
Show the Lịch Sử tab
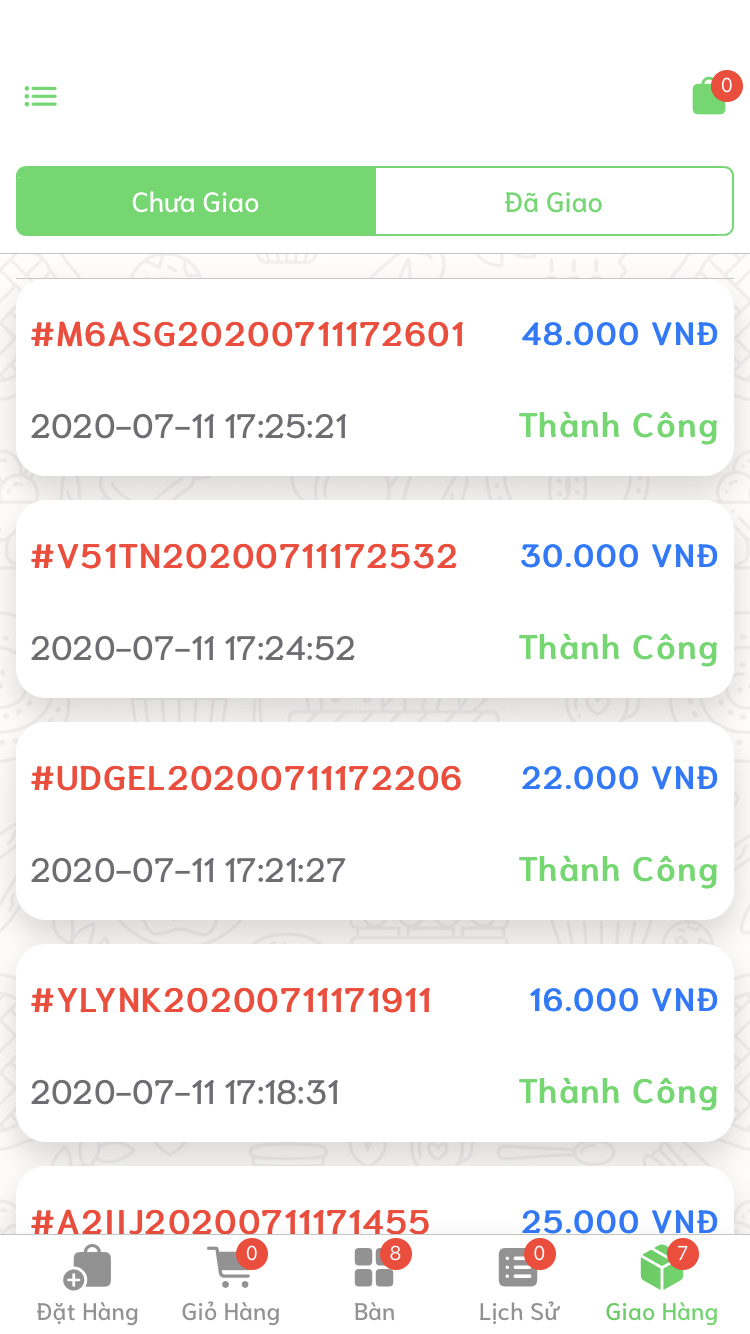coord(518,1285)
